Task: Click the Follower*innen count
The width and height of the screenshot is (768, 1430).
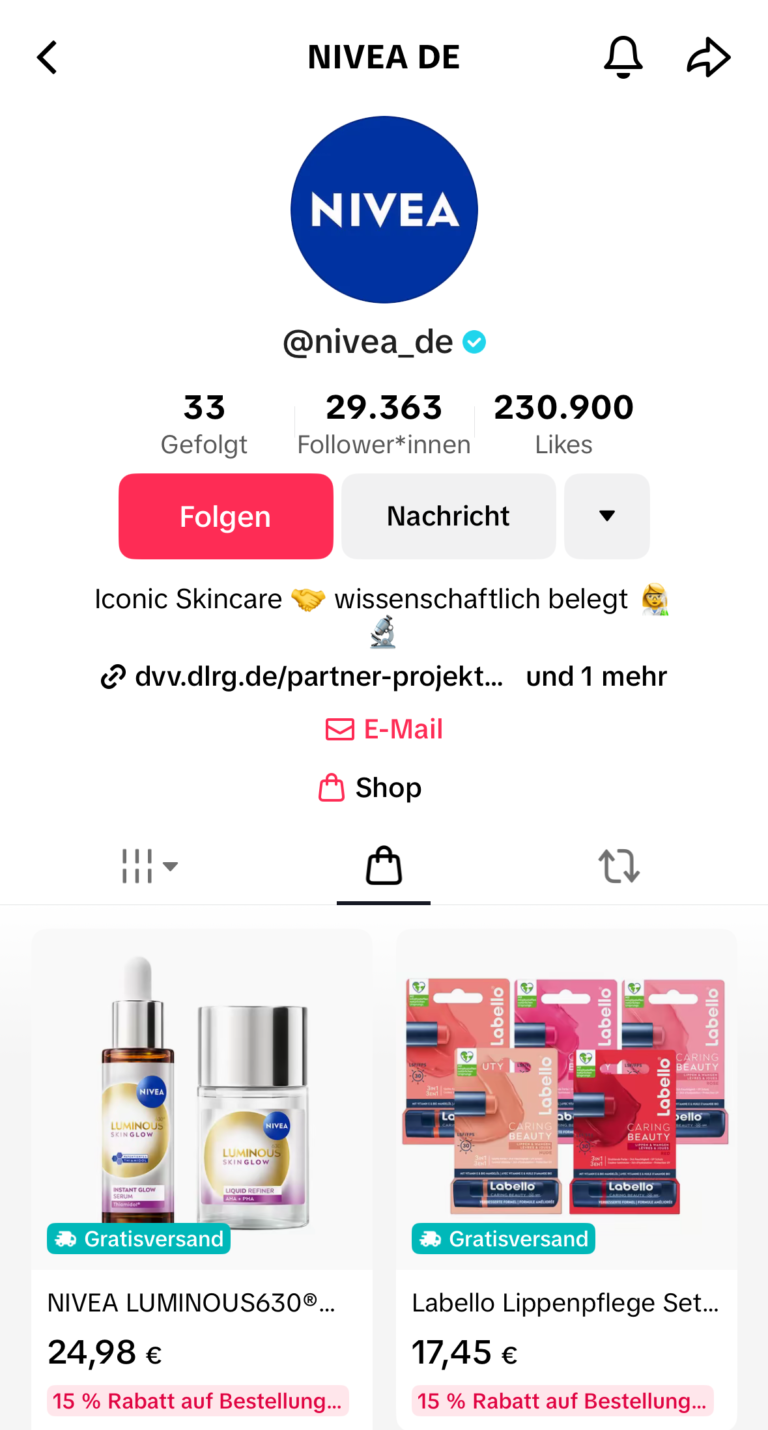Action: 384,420
